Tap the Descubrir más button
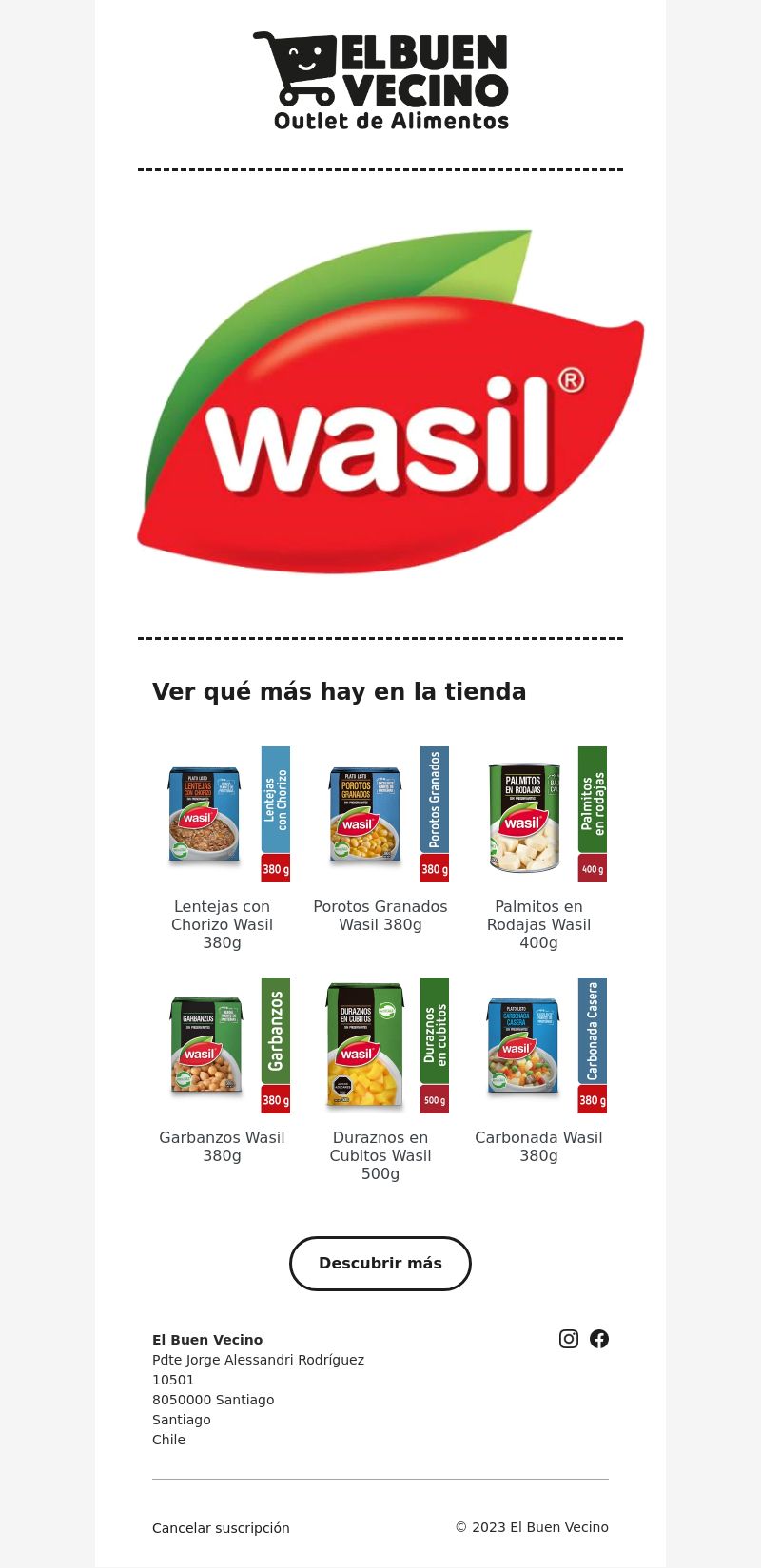 pos(380,1264)
